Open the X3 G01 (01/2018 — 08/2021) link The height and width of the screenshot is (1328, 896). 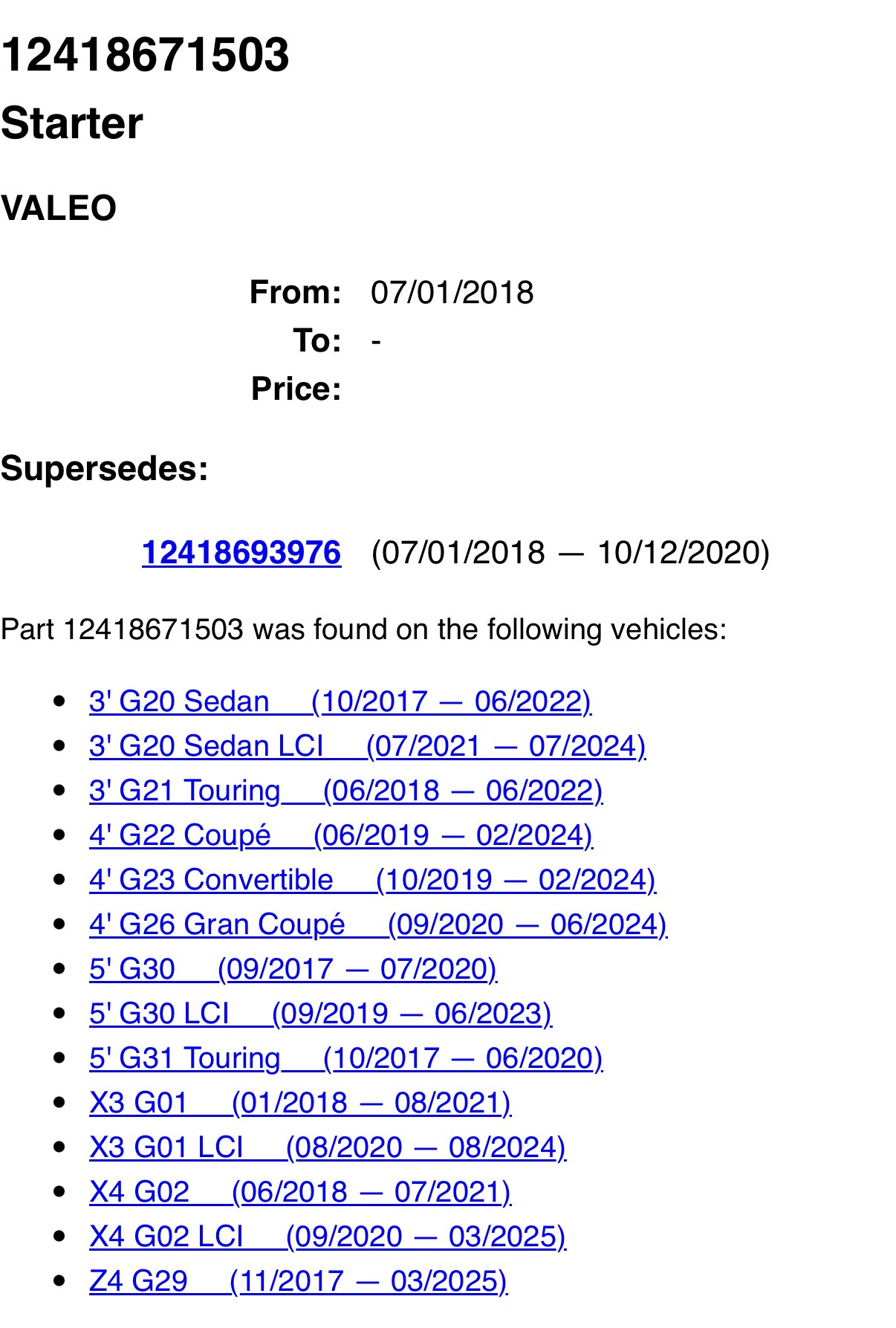point(300,1103)
